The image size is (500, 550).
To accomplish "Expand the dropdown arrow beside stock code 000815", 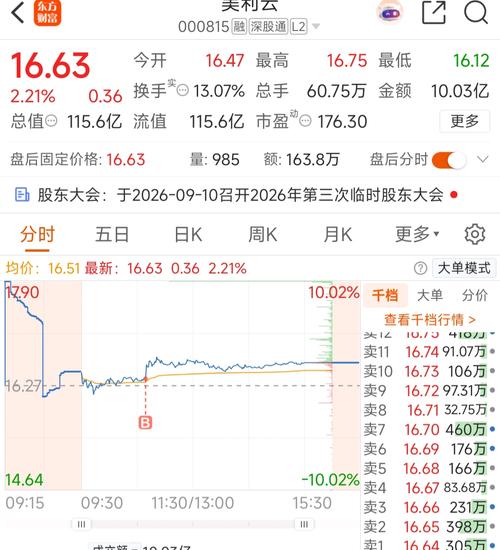I will (316, 26).
